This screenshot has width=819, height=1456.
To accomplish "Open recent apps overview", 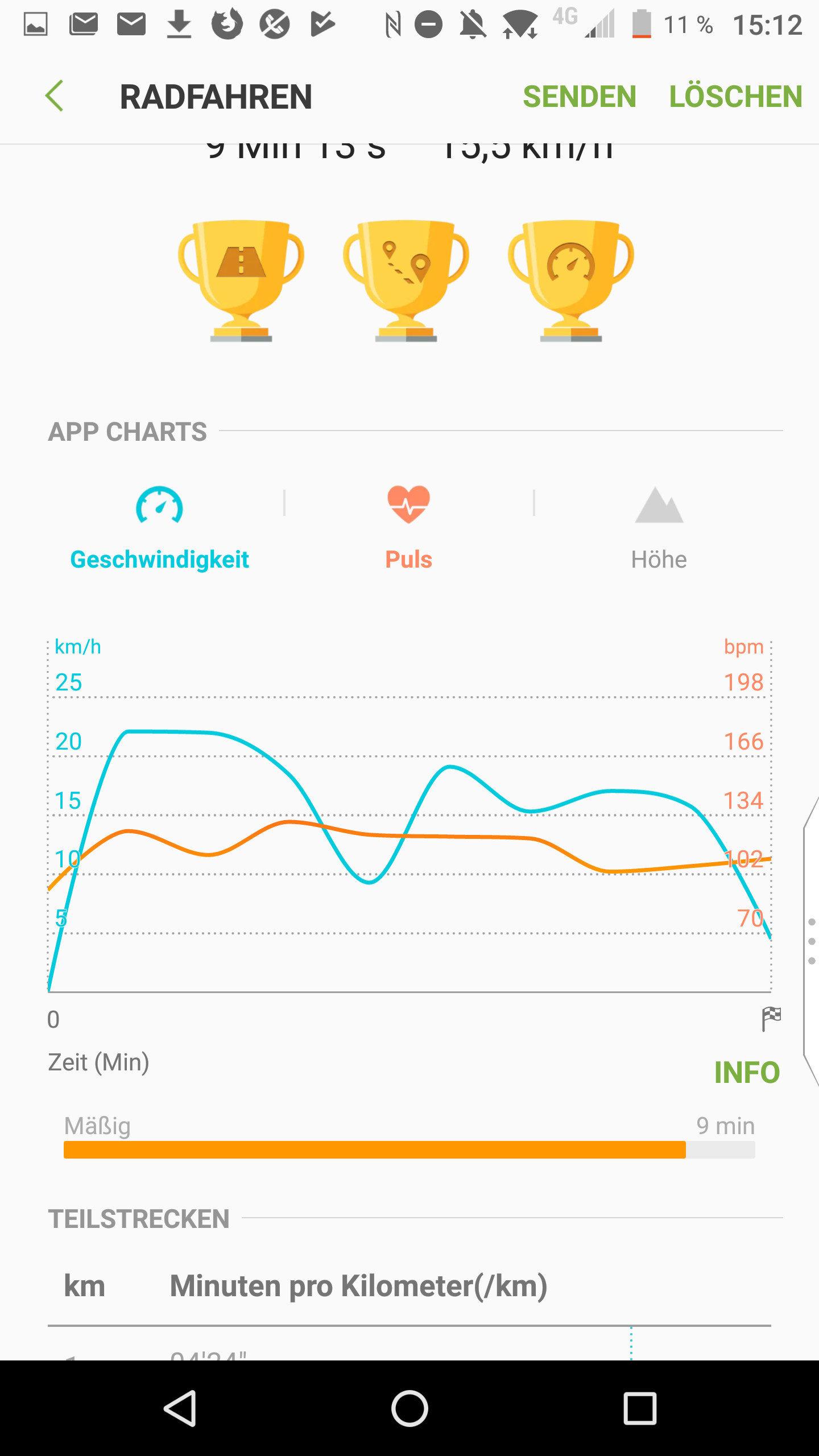I will click(x=640, y=1408).
